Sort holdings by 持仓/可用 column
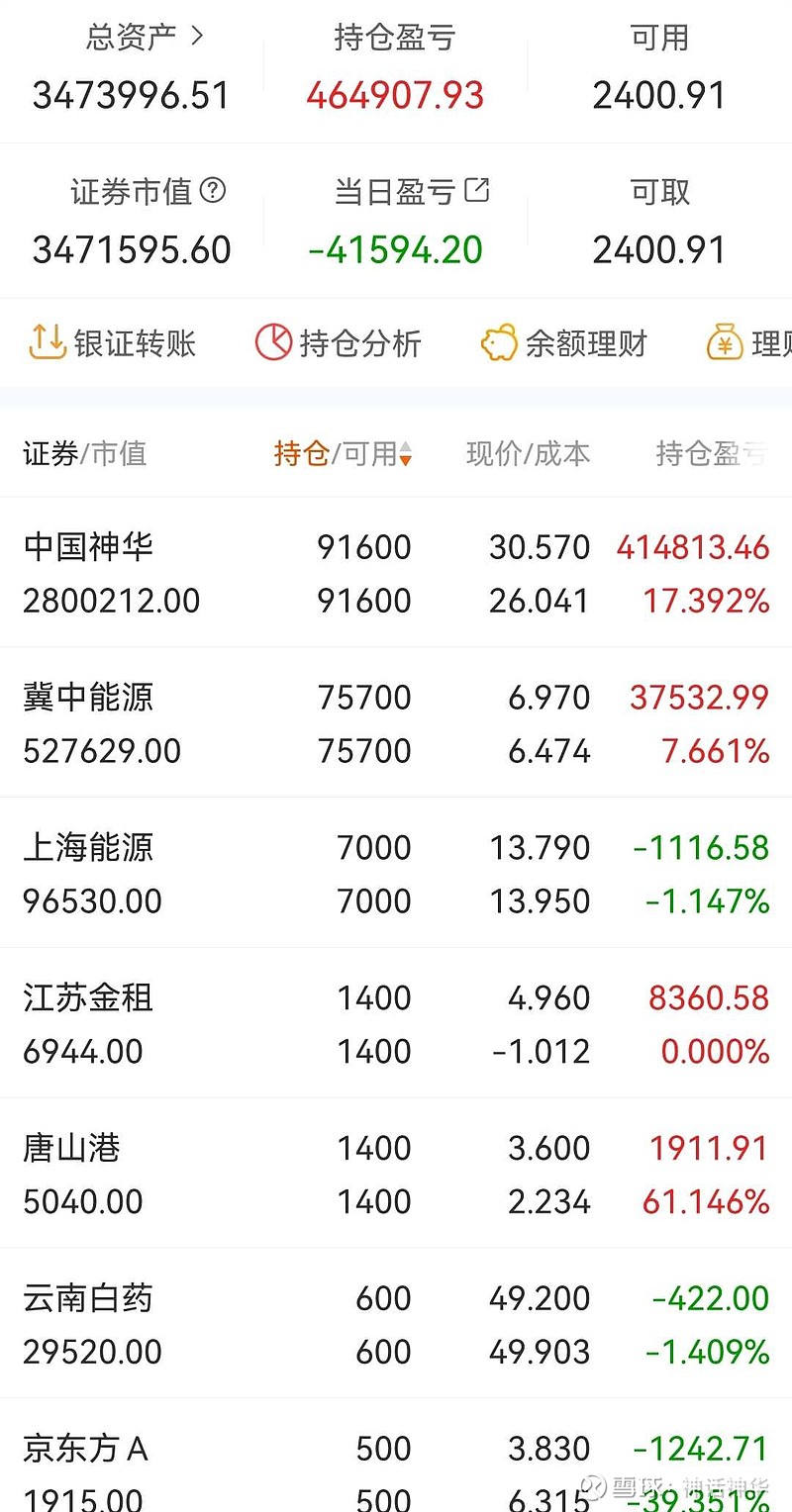The width and height of the screenshot is (792, 1512). tap(343, 454)
